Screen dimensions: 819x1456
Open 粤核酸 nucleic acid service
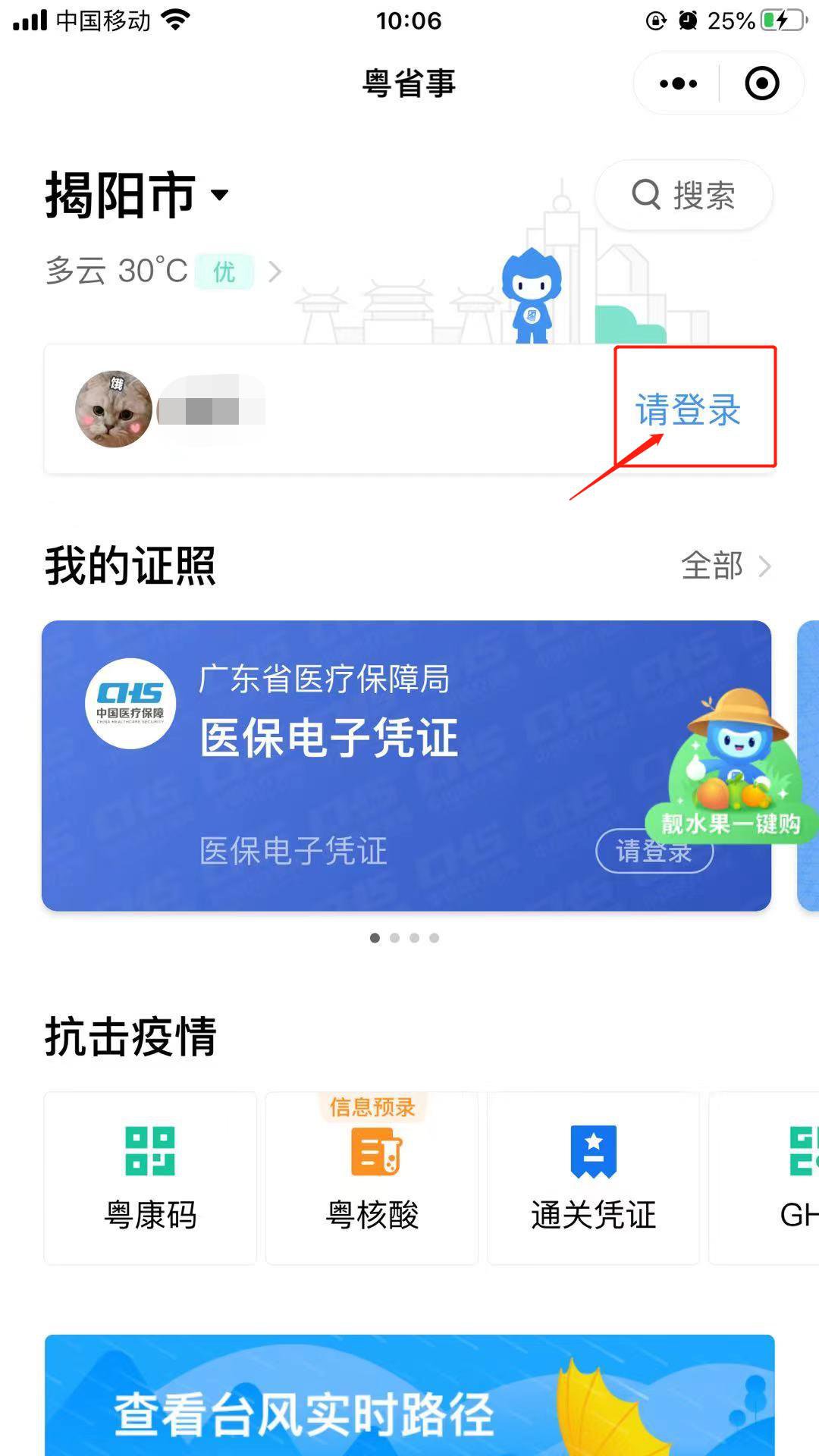coord(372,1178)
